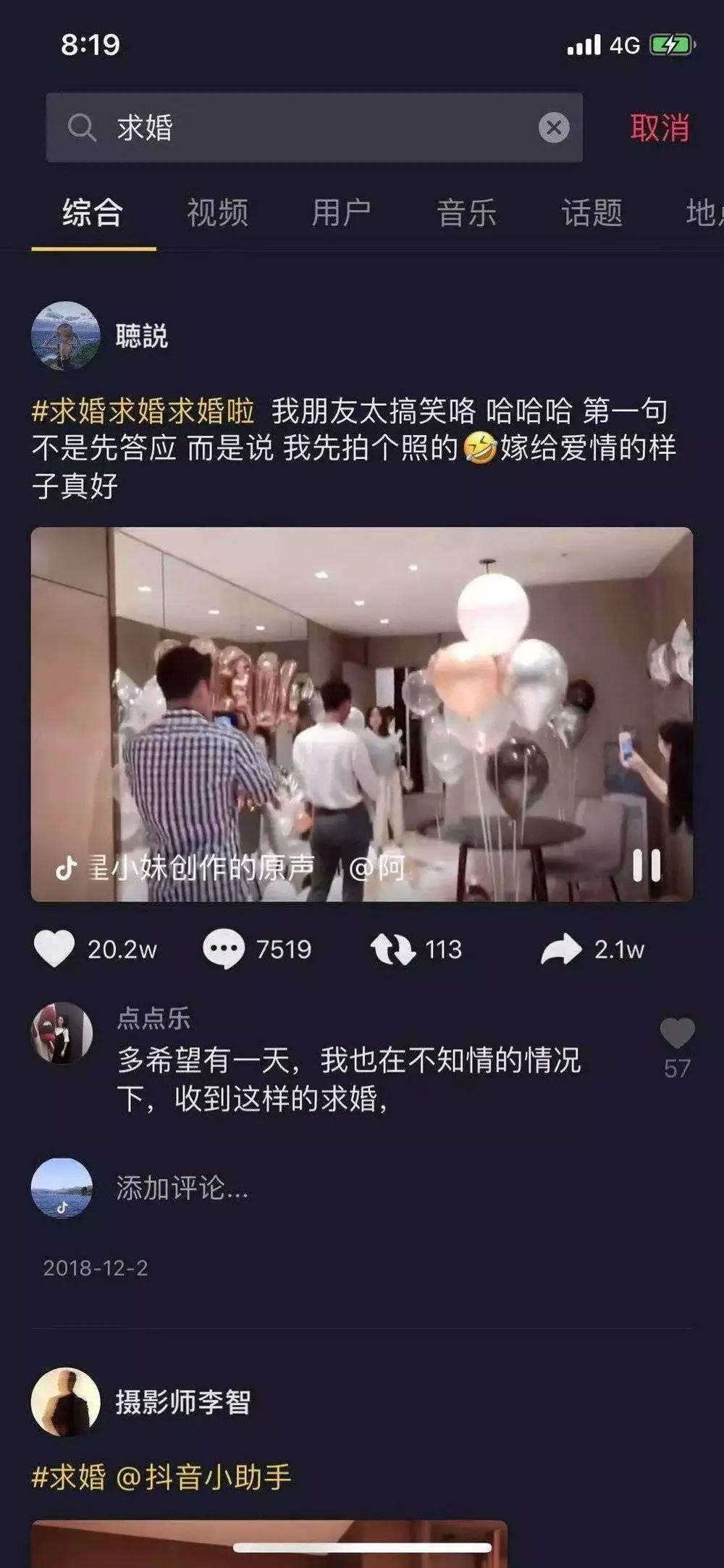Viewport: 724px width, 1568px height.
Task: Repost 聽説's video
Action: coord(393,948)
